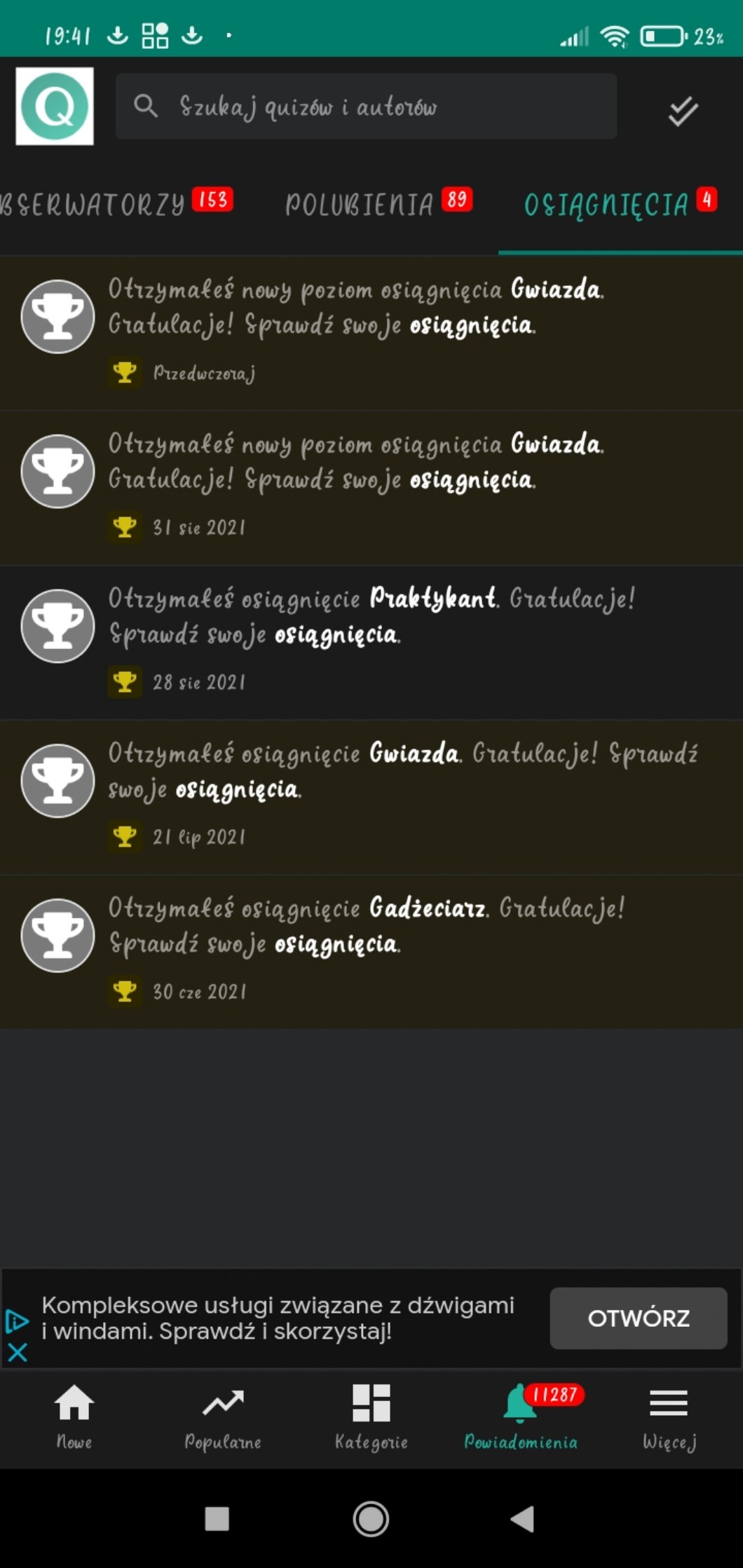Mark all notifications as read
Screen dimensions: 743x1568
coord(682,110)
